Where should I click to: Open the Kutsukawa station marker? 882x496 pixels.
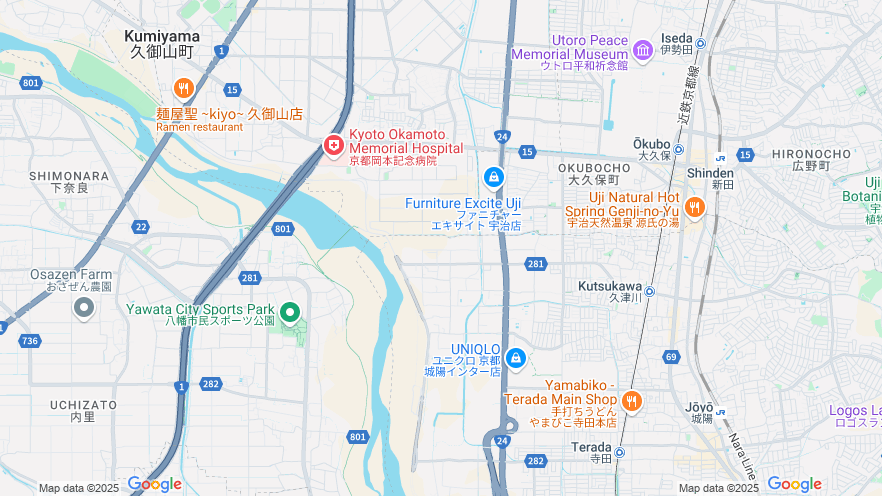649,292
